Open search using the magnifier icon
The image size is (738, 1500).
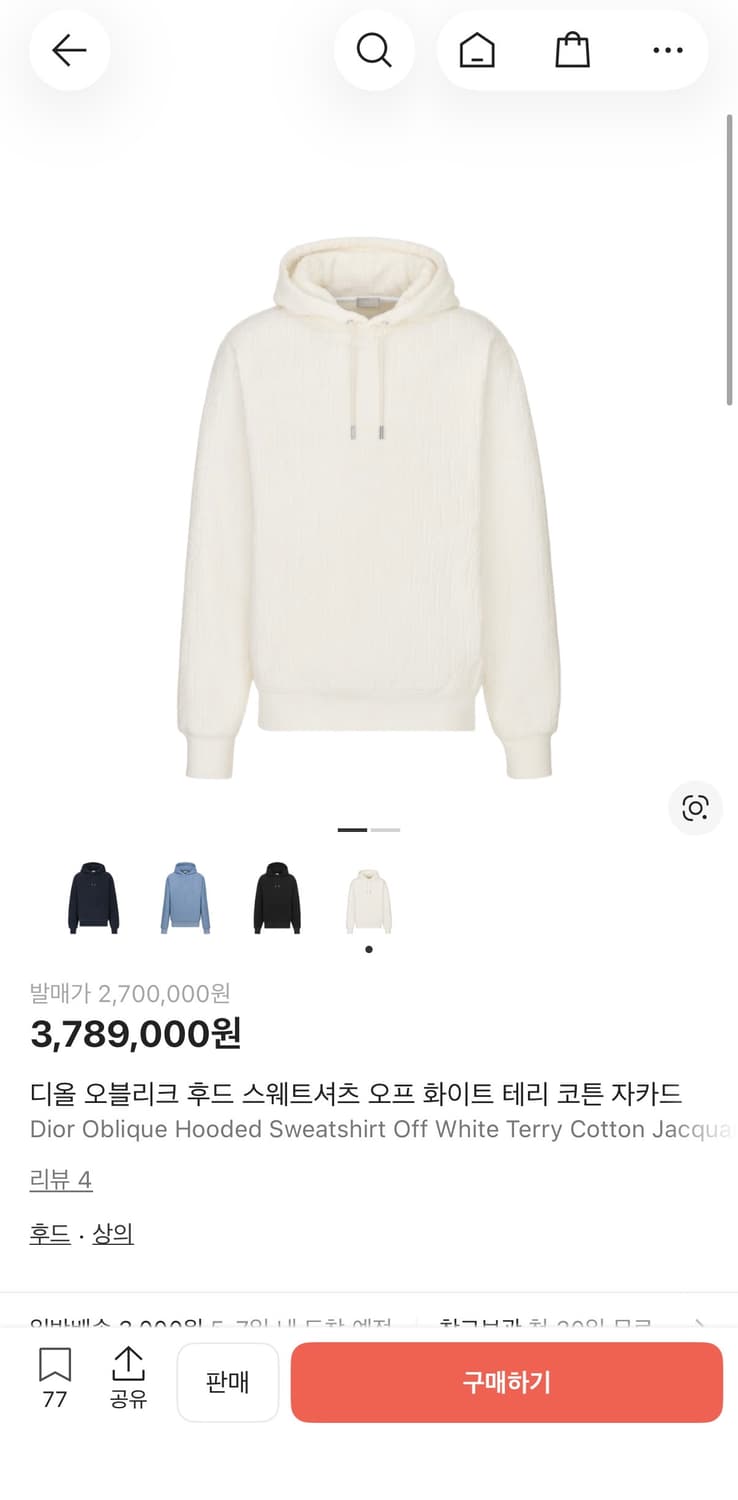coord(374,50)
